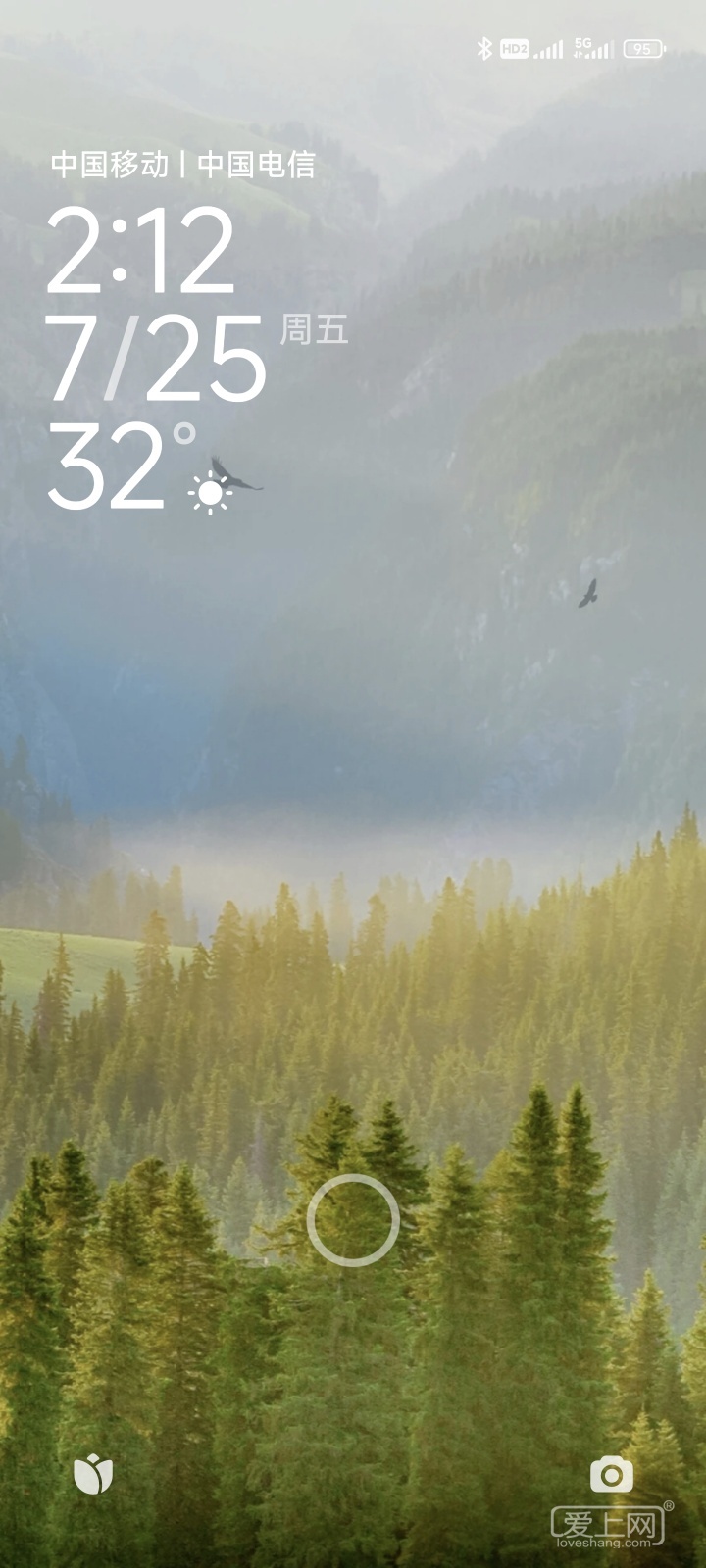Tap the fingerprint unlock circle

(x=353, y=1220)
